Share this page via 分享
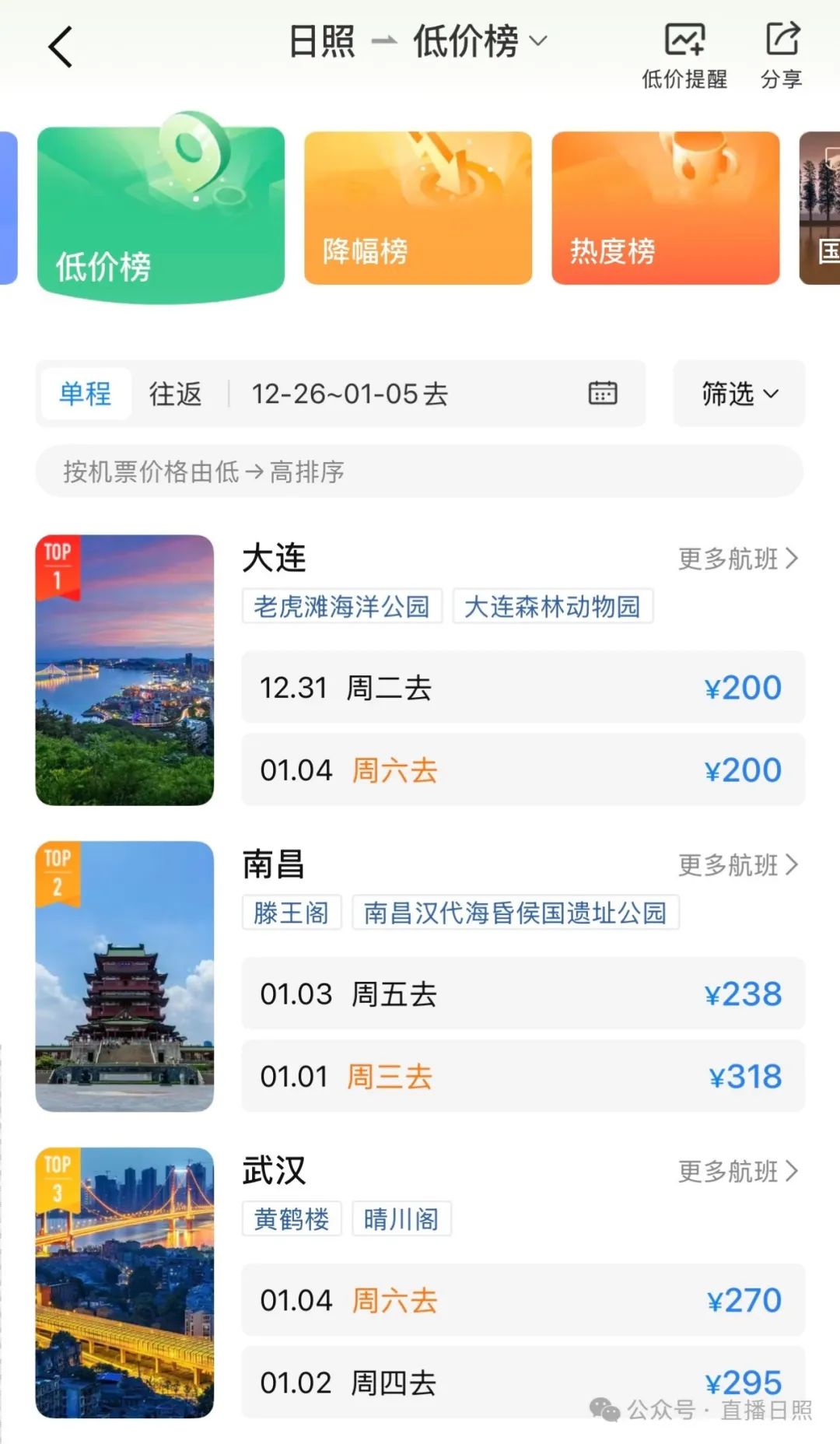840x1444 pixels. [782, 55]
